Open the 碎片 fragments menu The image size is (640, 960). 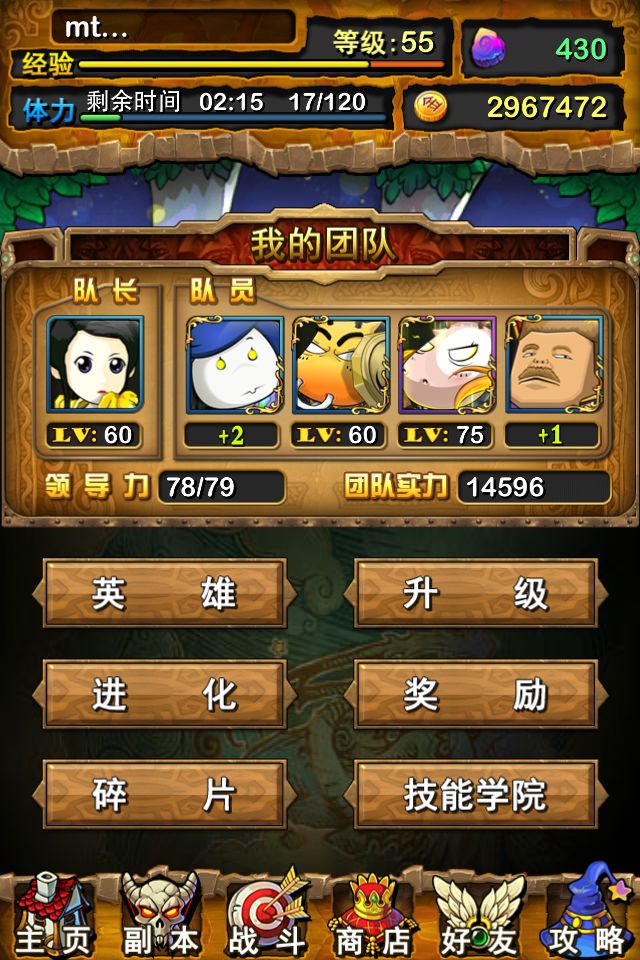[x=164, y=794]
